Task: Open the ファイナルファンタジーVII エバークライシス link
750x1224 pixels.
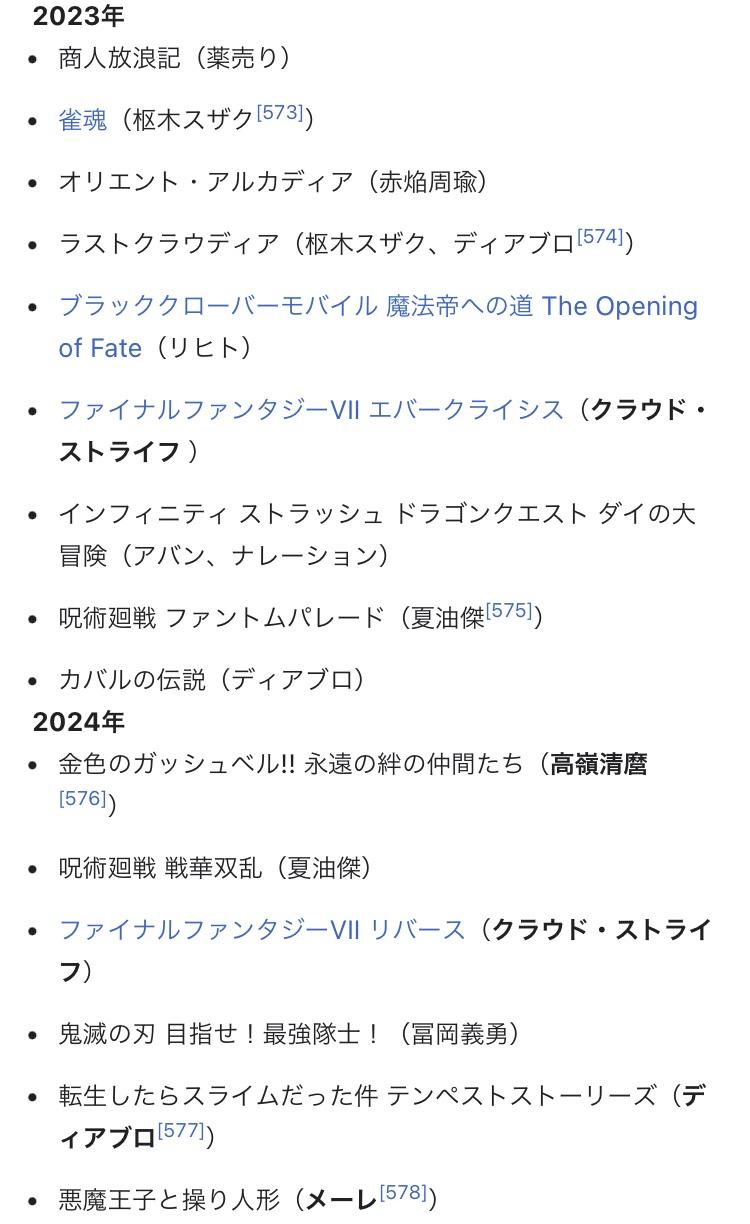Action: pos(311,409)
